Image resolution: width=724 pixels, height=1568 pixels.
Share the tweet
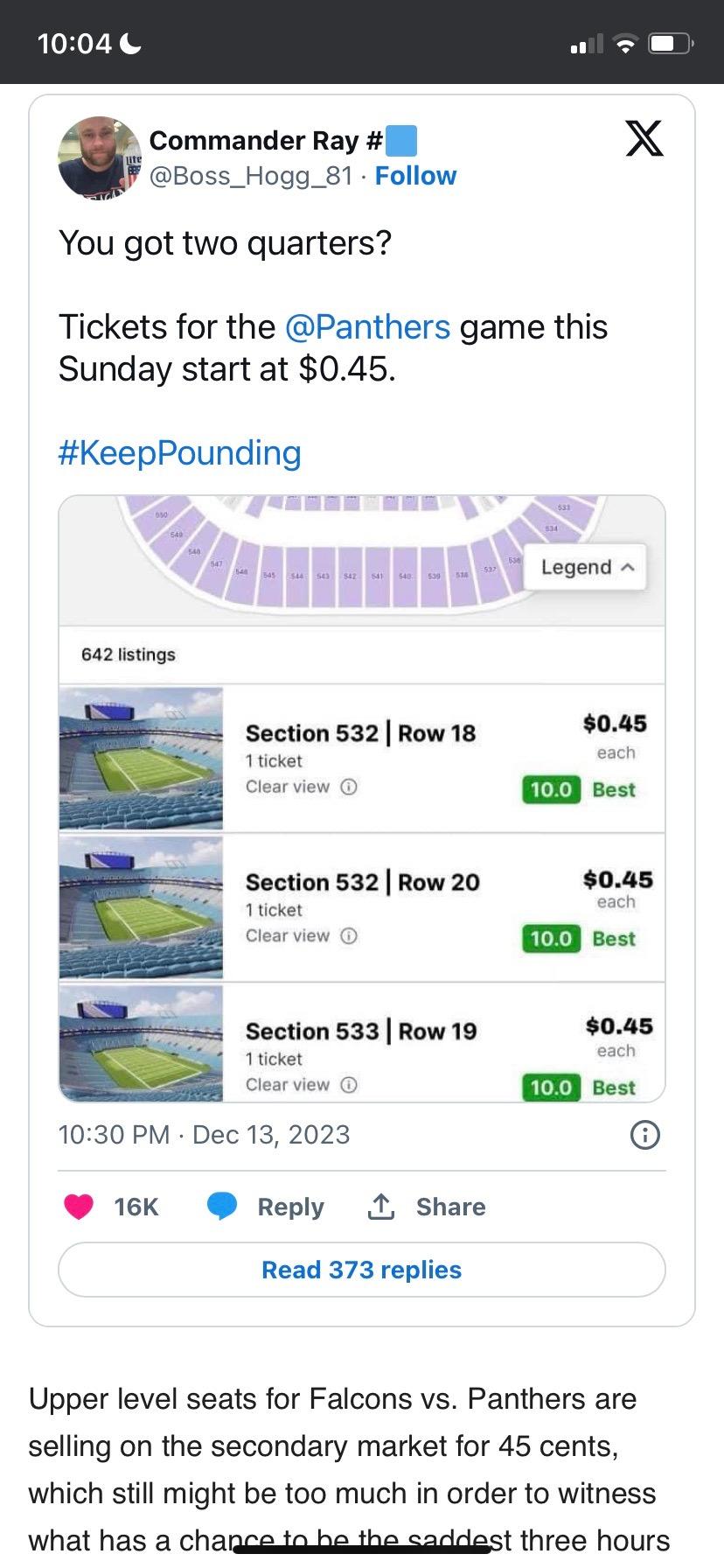[426, 1207]
